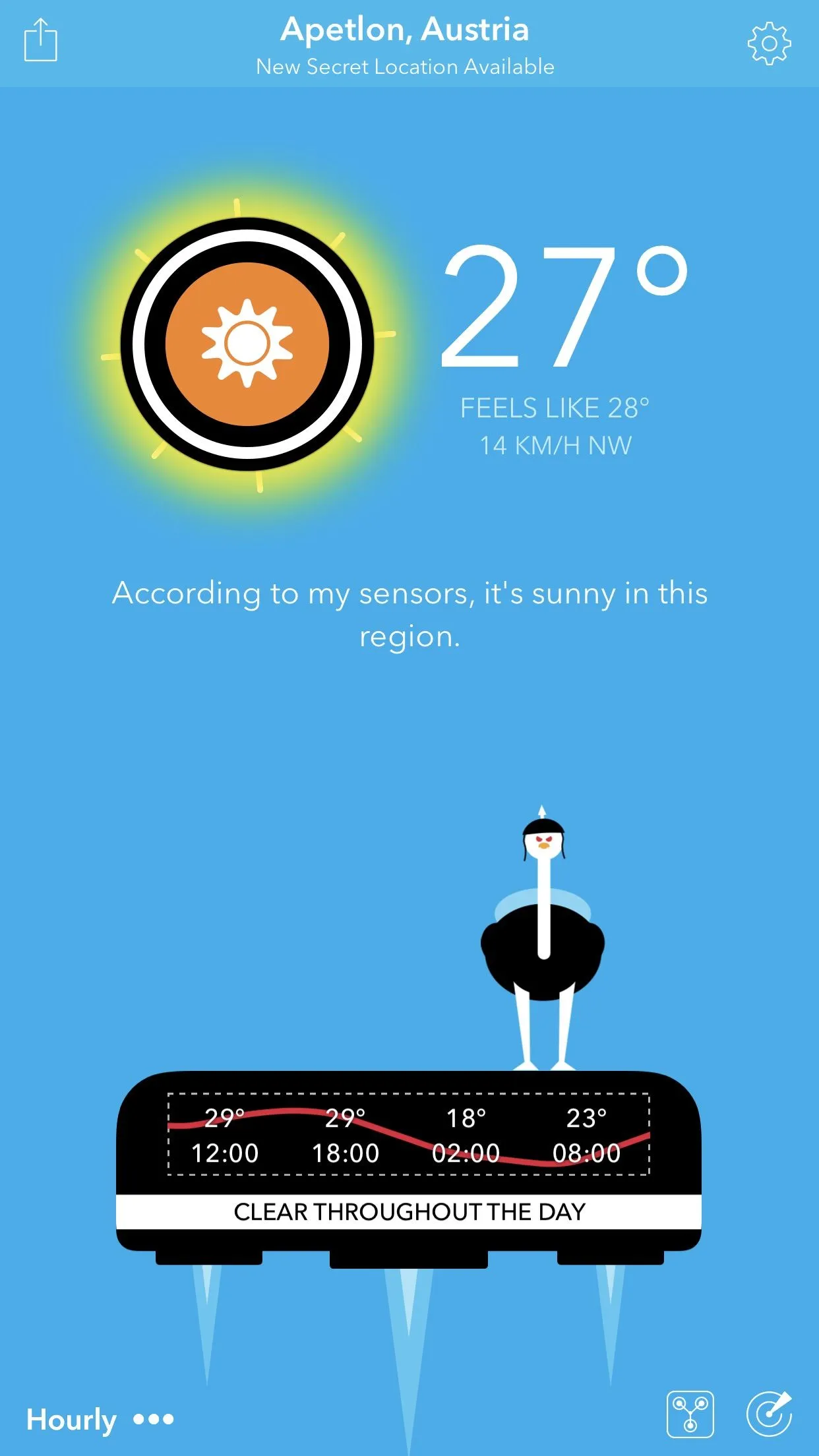The width and height of the screenshot is (819, 1456).
Task: Tap the hourly temperature forecast panel
Action: point(409,1134)
